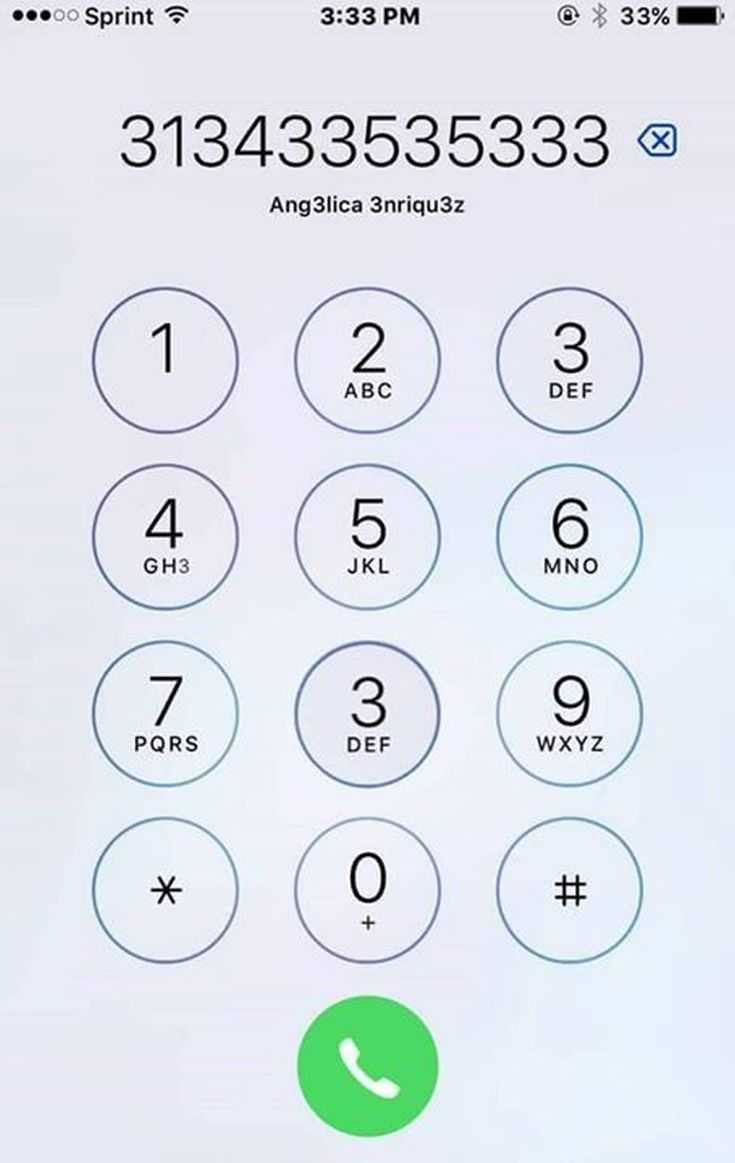Enter digit 9 WXYZ
Screen dimensions: 735x1163
(570, 714)
